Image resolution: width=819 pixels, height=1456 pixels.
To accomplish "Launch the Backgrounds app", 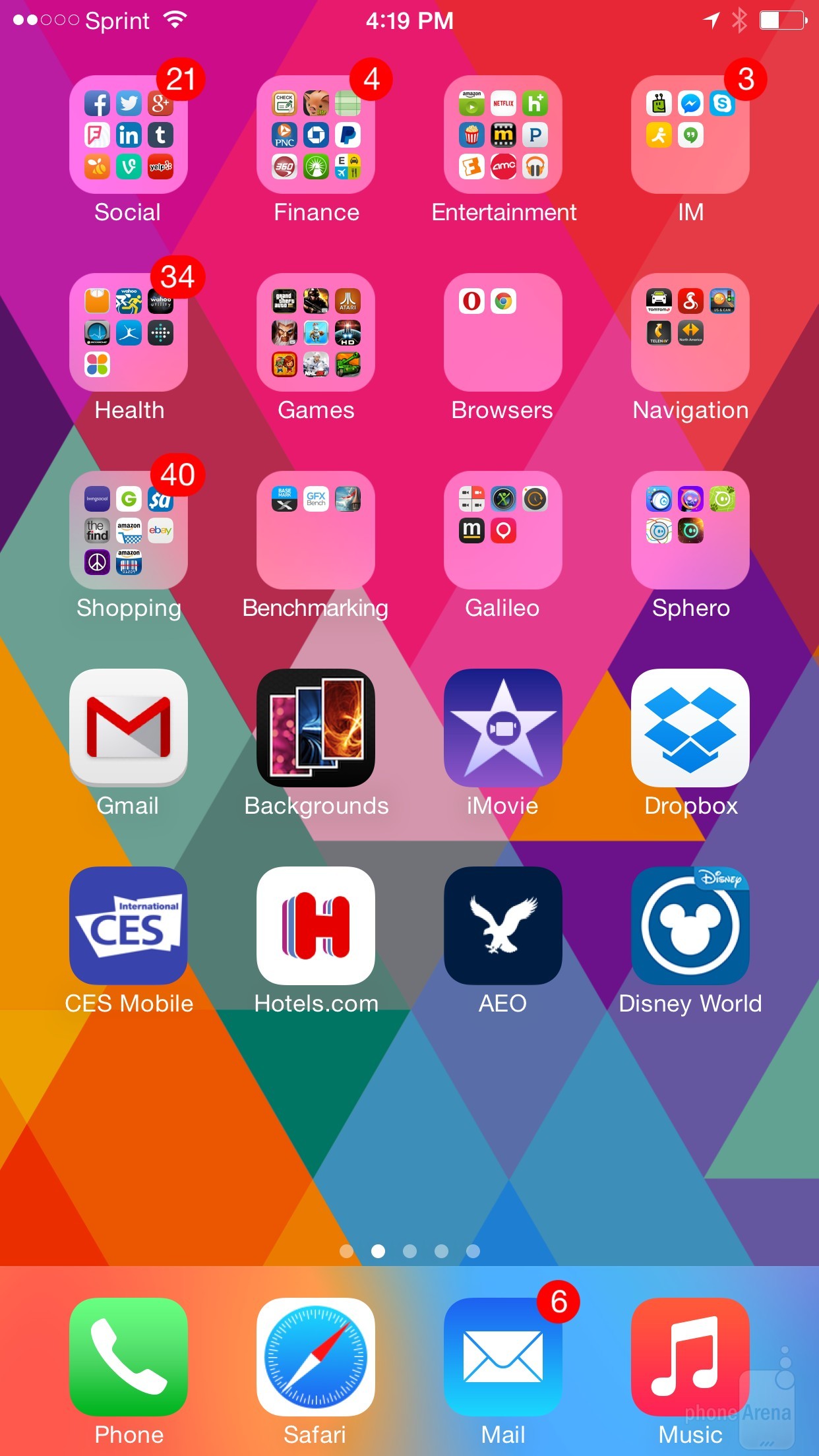I will (x=316, y=728).
